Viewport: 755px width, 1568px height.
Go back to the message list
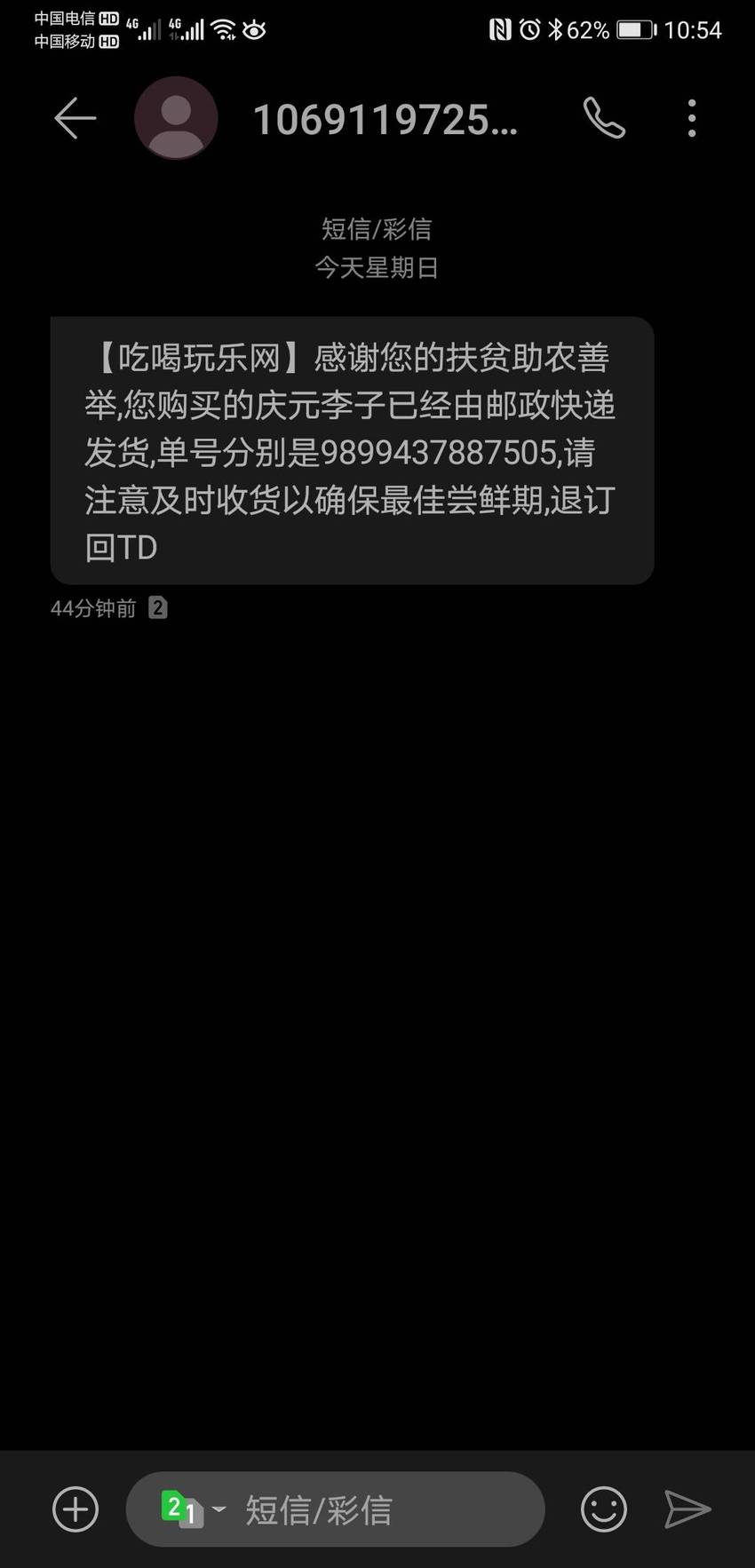click(75, 119)
